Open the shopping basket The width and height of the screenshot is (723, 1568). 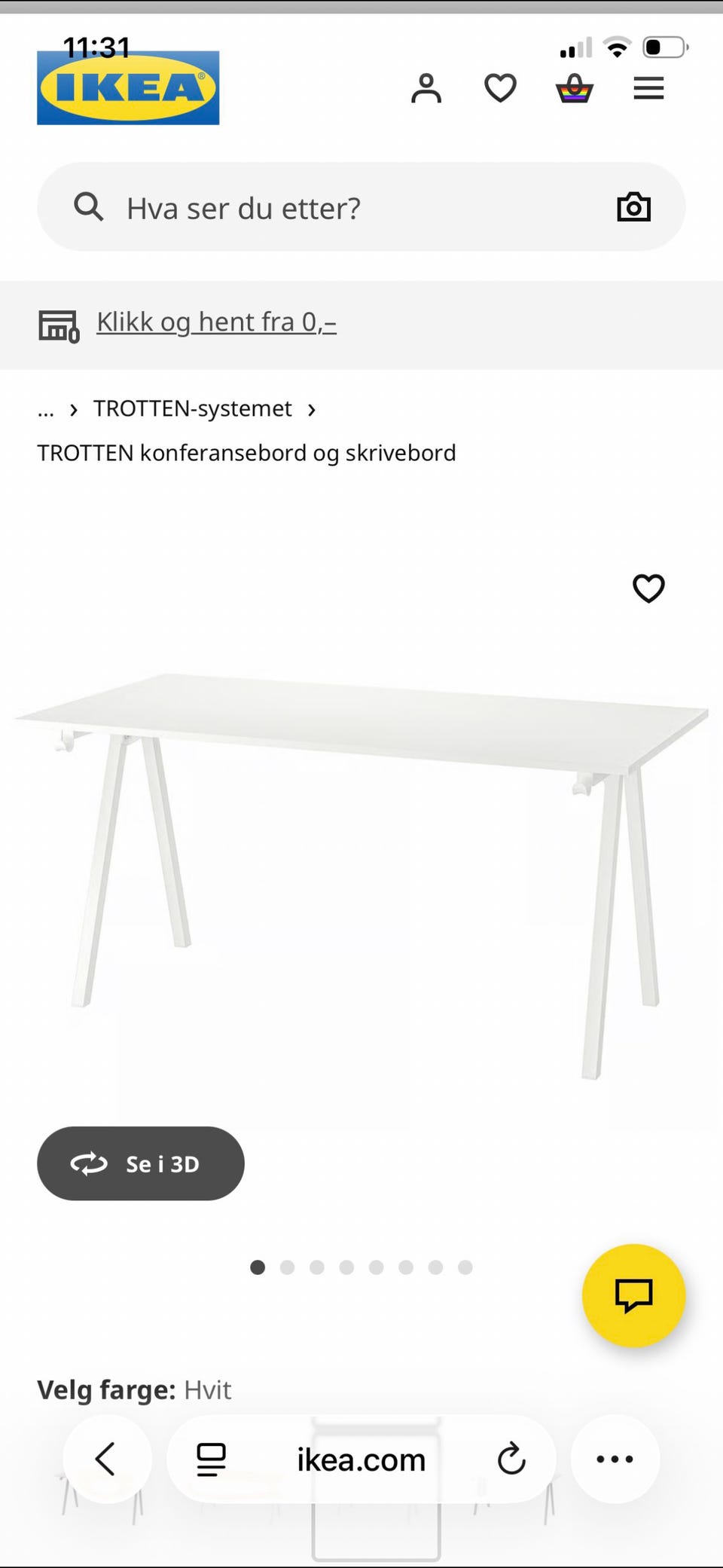click(x=574, y=89)
